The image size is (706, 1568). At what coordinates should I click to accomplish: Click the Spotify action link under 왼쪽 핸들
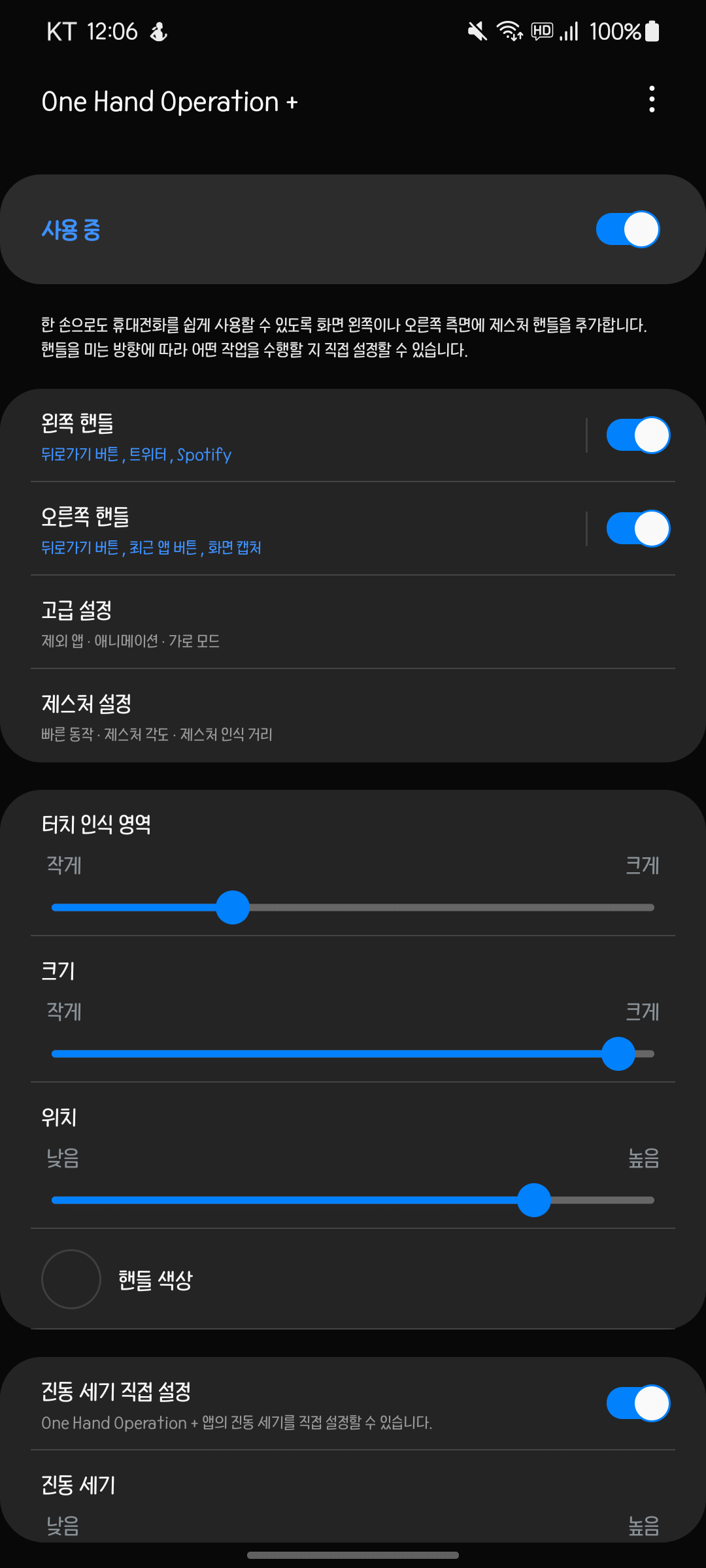click(x=205, y=454)
